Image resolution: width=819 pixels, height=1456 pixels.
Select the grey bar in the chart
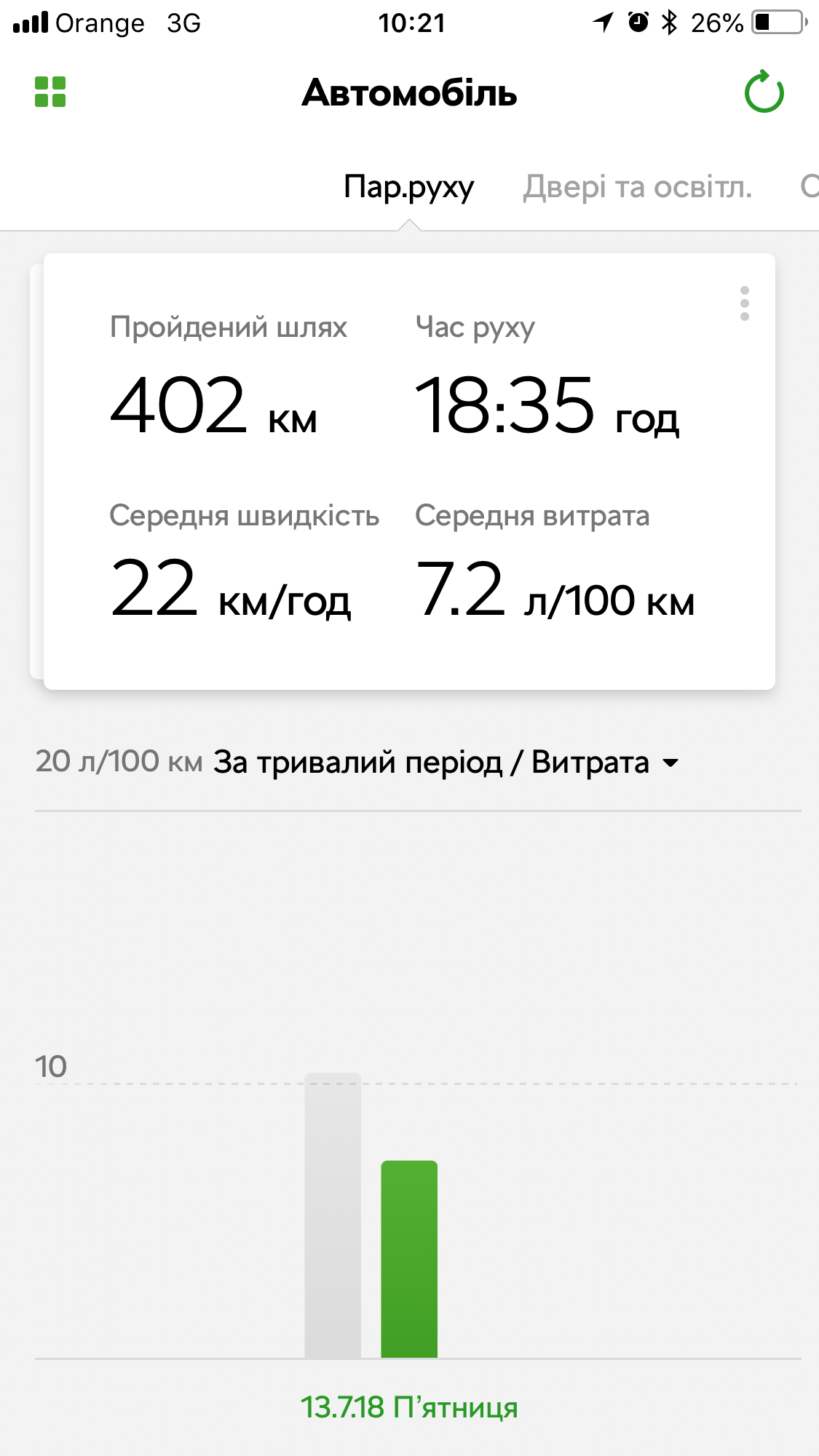click(x=333, y=1215)
